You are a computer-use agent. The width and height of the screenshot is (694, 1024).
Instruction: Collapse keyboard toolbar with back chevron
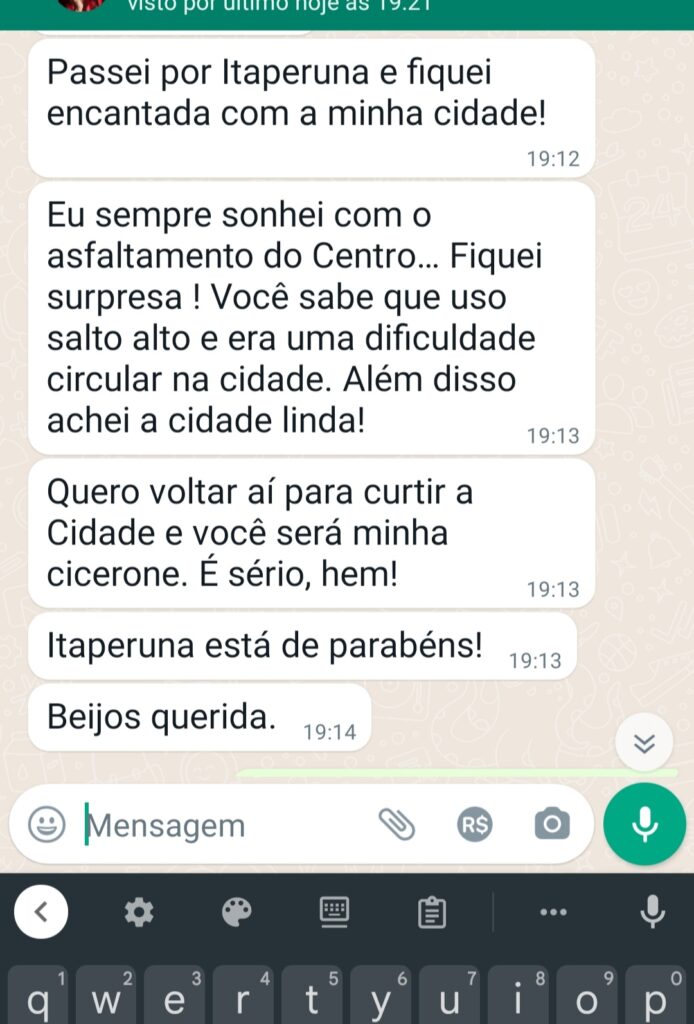coord(42,911)
